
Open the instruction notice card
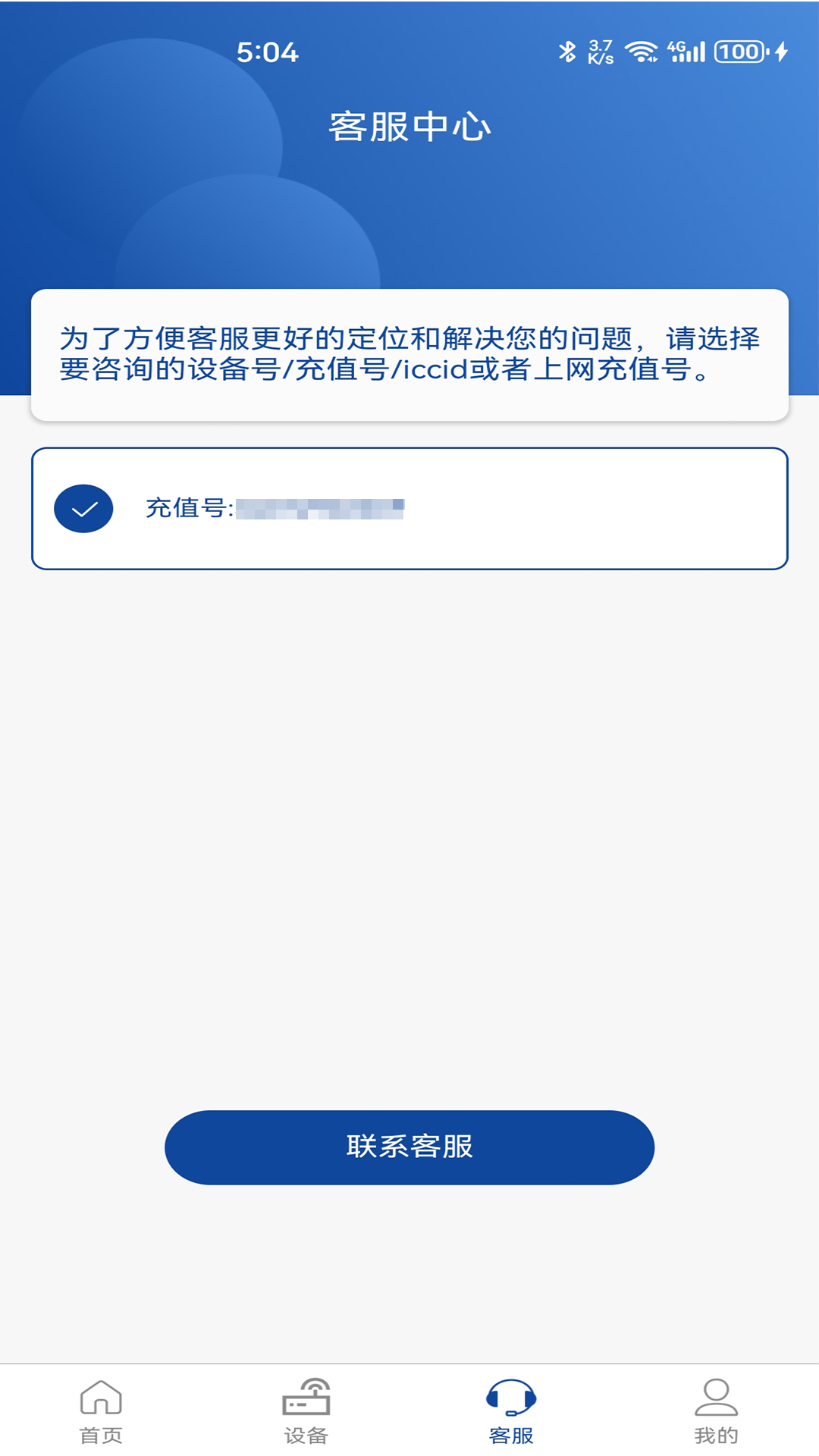[409, 354]
